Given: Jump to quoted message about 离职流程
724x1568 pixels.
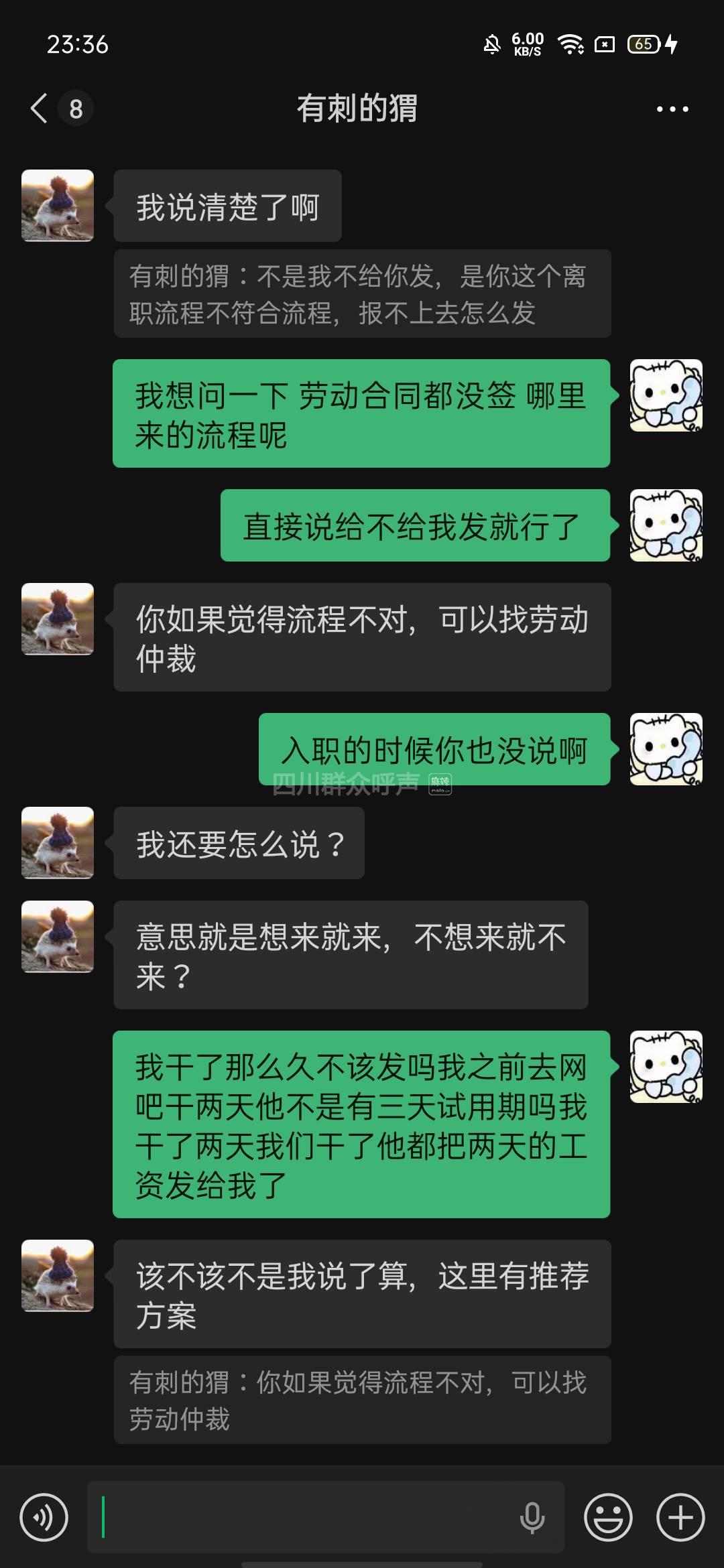Looking at the screenshot, I should coord(362,293).
